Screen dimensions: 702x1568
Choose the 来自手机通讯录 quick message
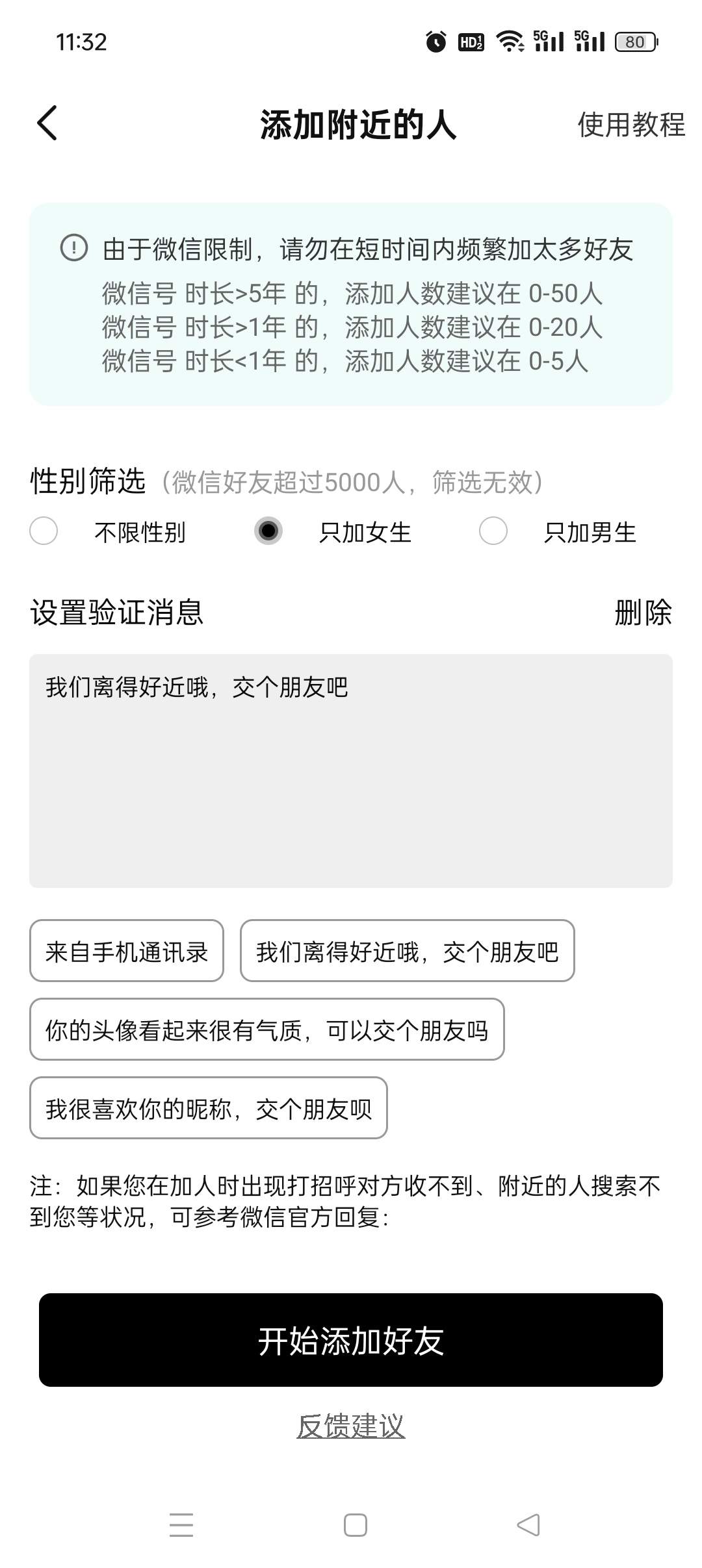pyautogui.click(x=127, y=951)
